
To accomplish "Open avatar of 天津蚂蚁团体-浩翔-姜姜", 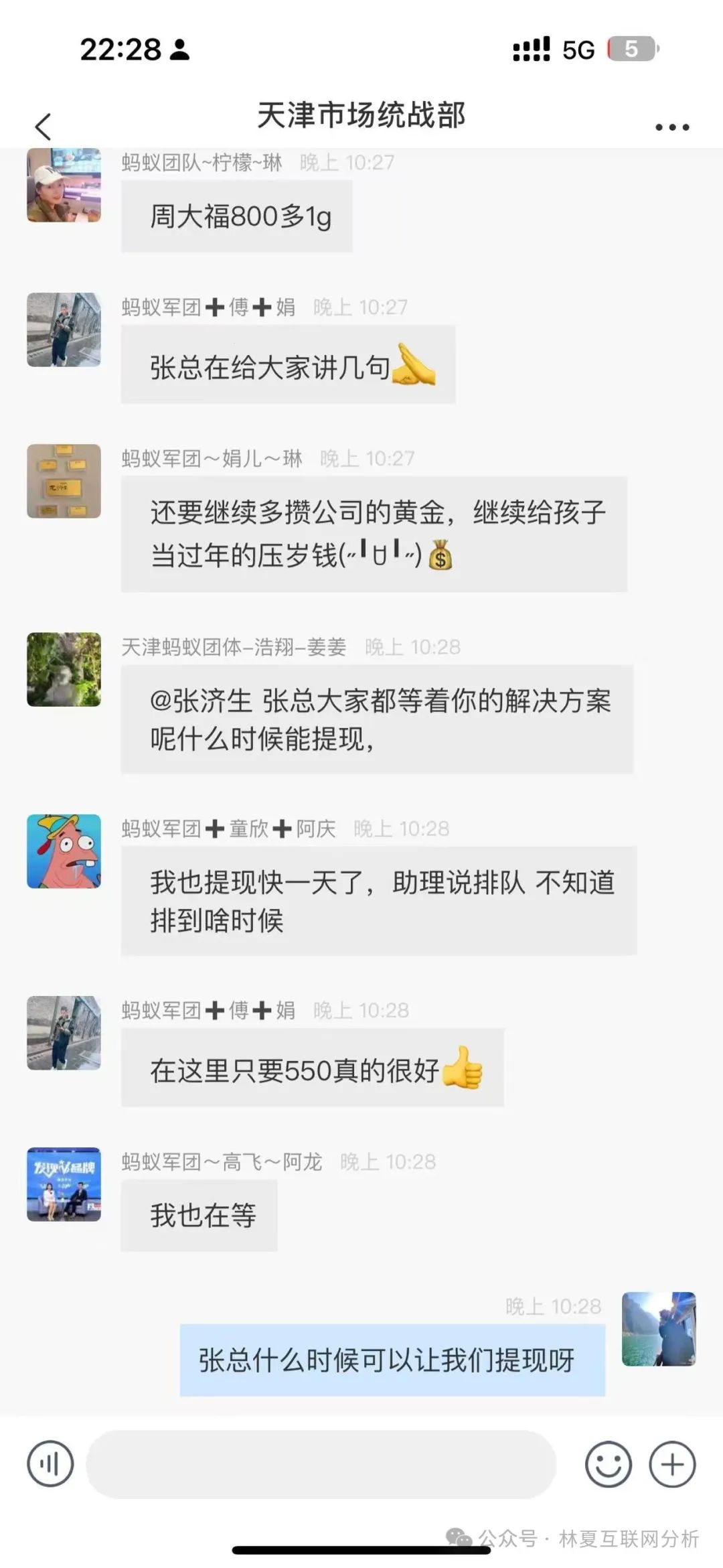I will tap(64, 669).
